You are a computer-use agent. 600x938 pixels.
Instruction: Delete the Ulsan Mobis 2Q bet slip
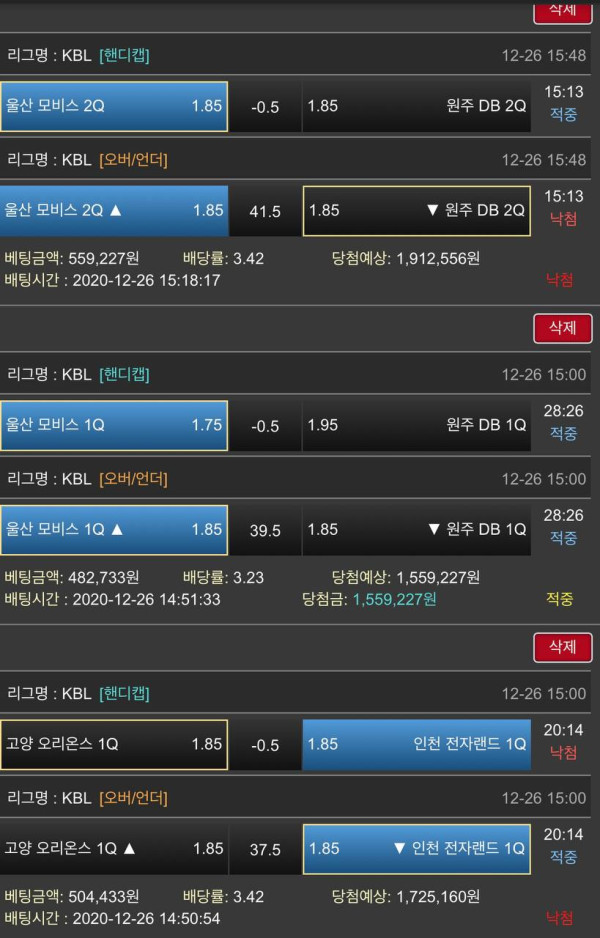click(x=562, y=10)
